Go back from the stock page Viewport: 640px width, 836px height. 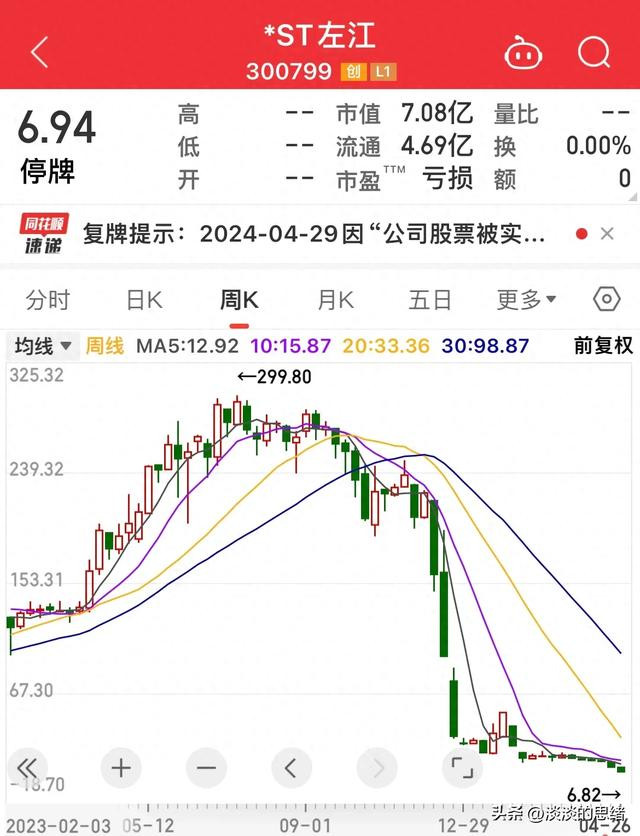[x=39, y=52]
